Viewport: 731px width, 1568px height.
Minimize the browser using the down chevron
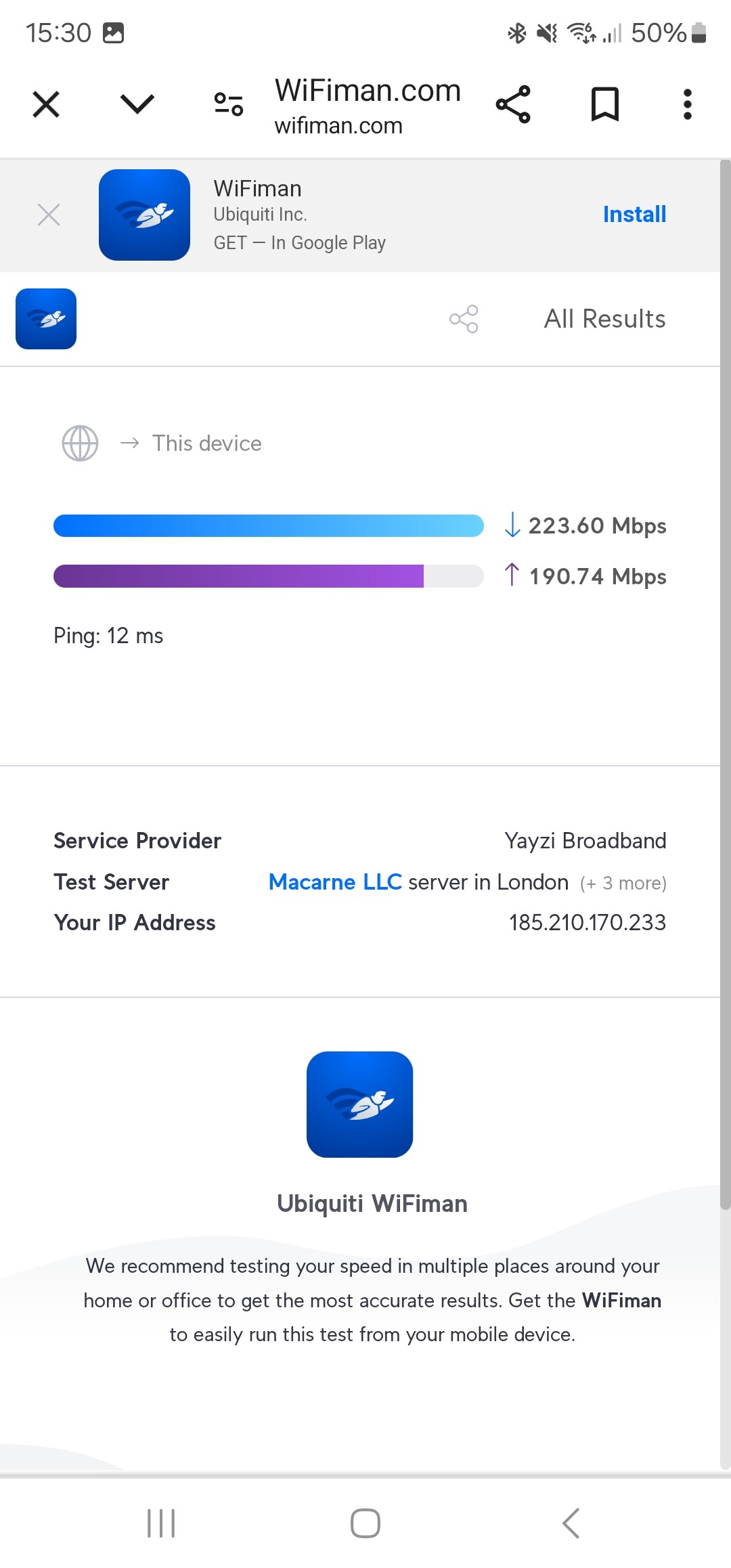click(x=137, y=104)
